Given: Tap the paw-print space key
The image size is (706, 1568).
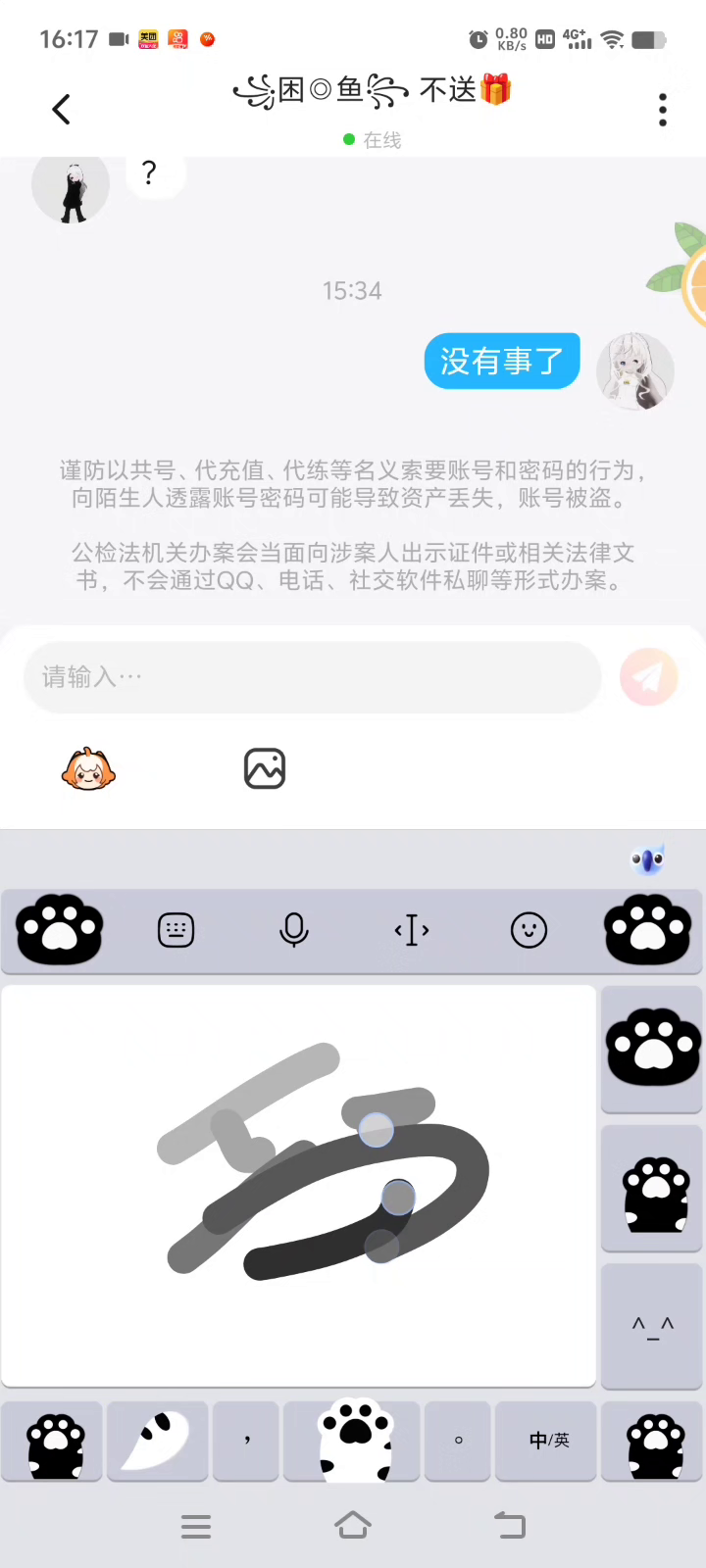Looking at the screenshot, I should pos(353,1440).
